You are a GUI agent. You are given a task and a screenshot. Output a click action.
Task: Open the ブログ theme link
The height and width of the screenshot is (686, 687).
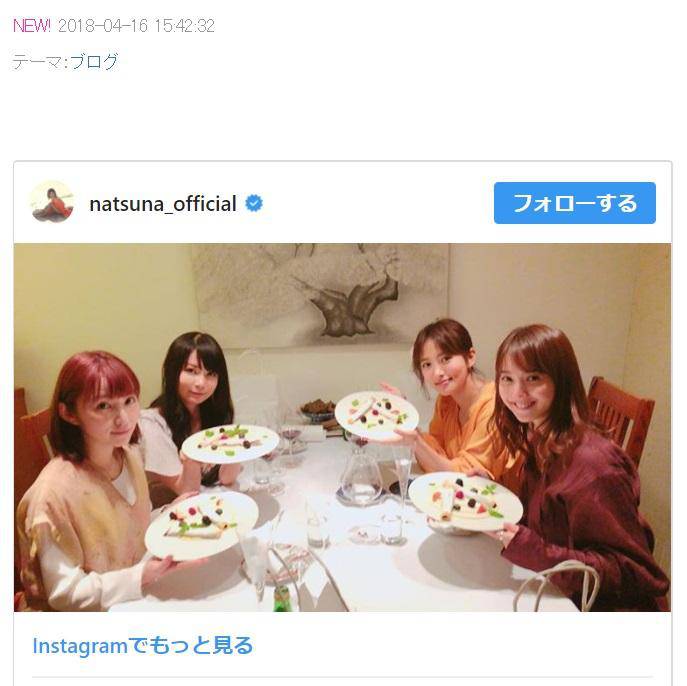coord(93,62)
